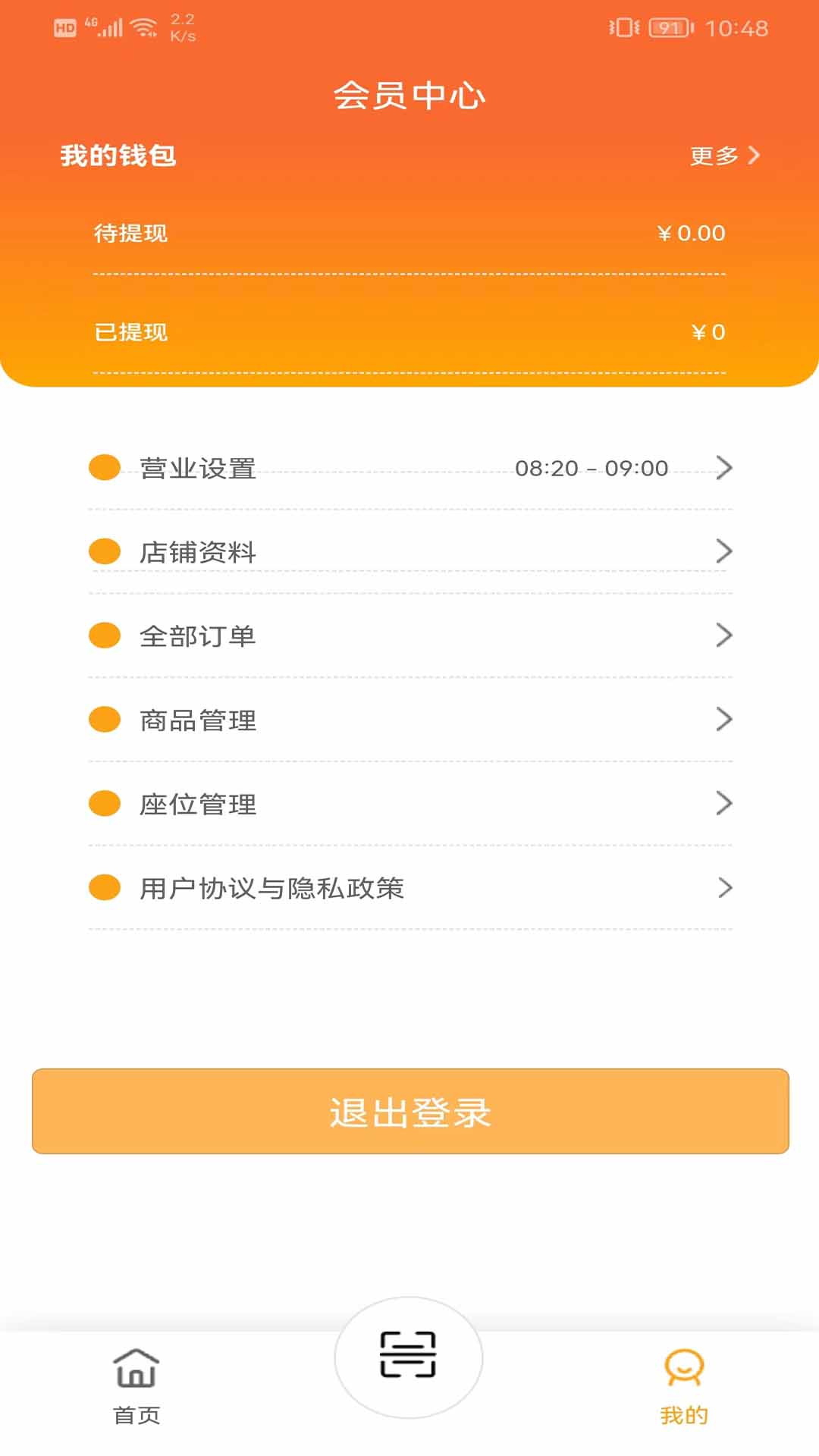819x1456 pixels.
Task: Switch to the 我的 tab
Action: pyautogui.click(x=683, y=1380)
